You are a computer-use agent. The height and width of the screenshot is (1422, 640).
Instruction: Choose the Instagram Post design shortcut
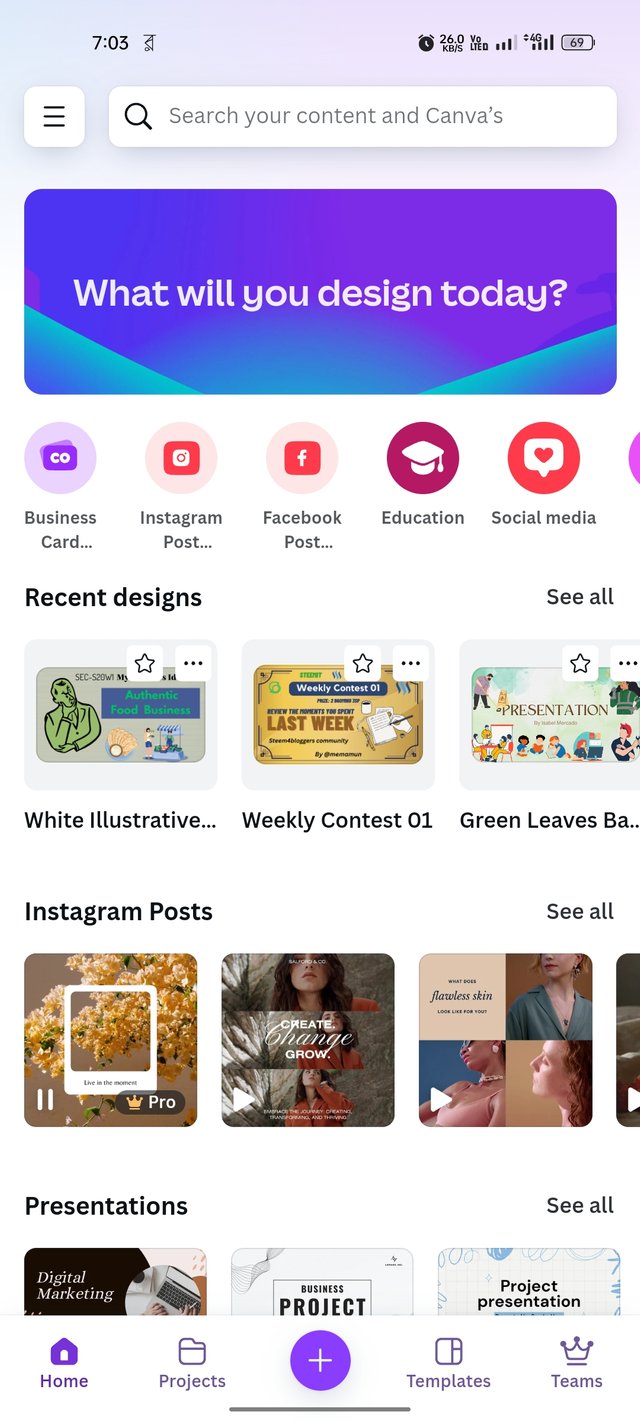click(181, 459)
